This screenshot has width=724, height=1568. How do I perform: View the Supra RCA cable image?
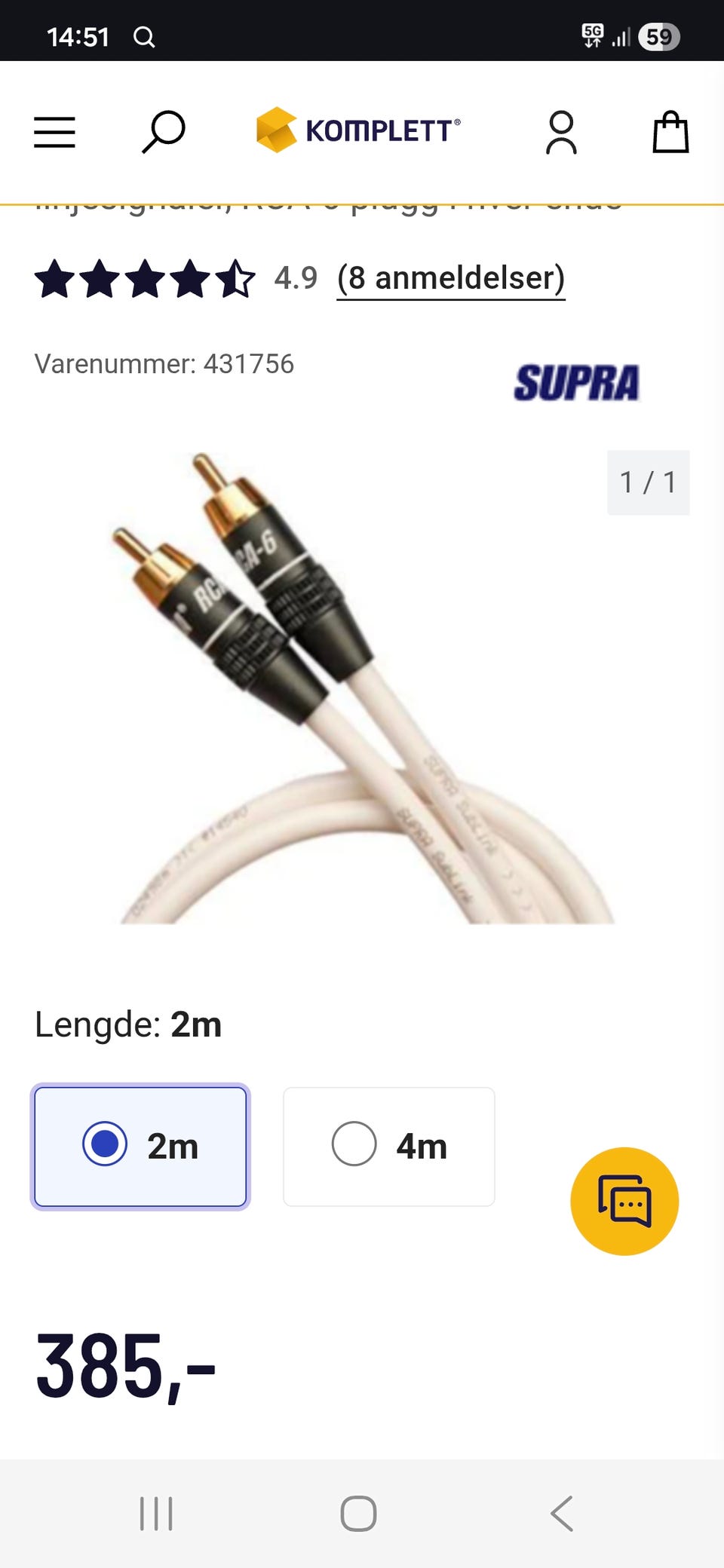pos(362,686)
